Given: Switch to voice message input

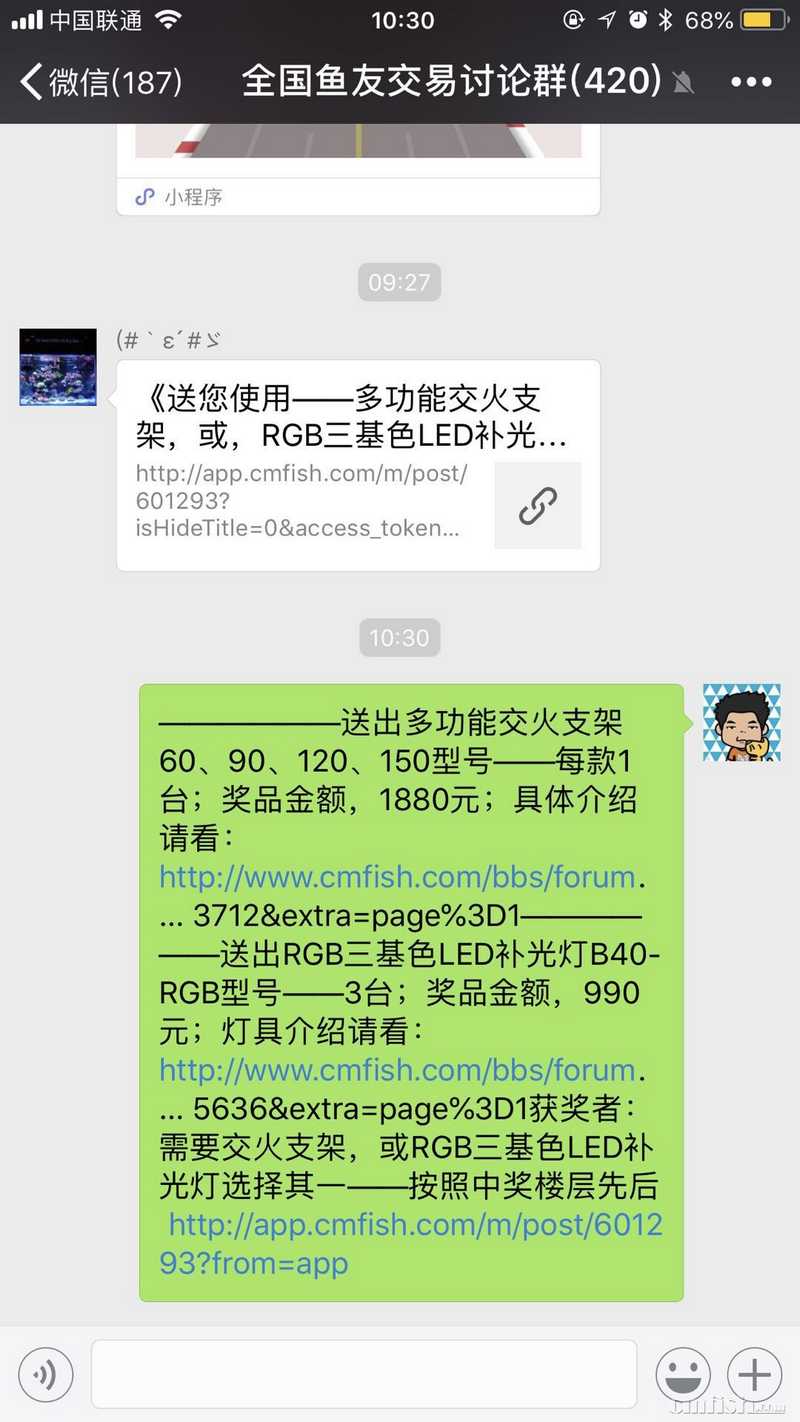Looking at the screenshot, I should (45, 1375).
